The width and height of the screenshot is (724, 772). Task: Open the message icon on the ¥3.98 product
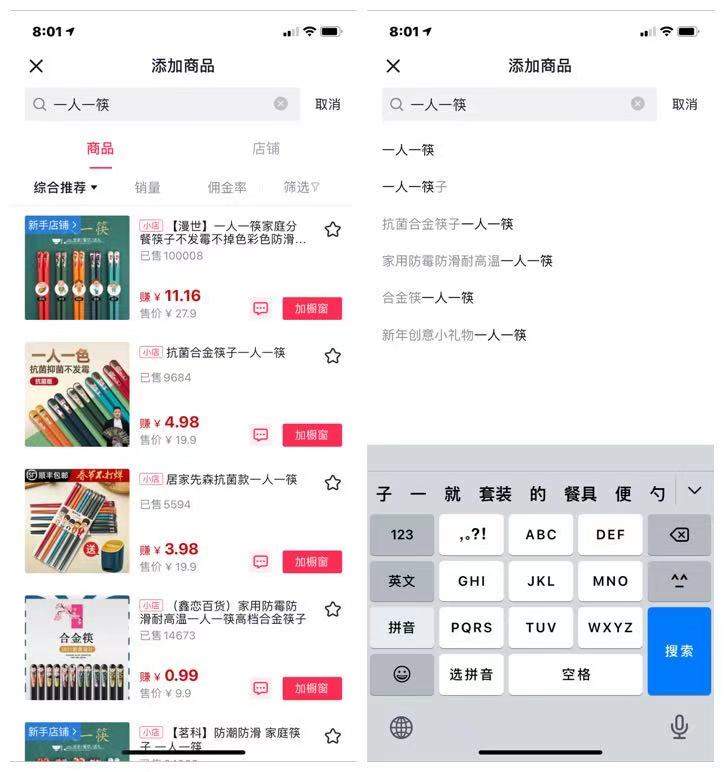pyautogui.click(x=261, y=562)
